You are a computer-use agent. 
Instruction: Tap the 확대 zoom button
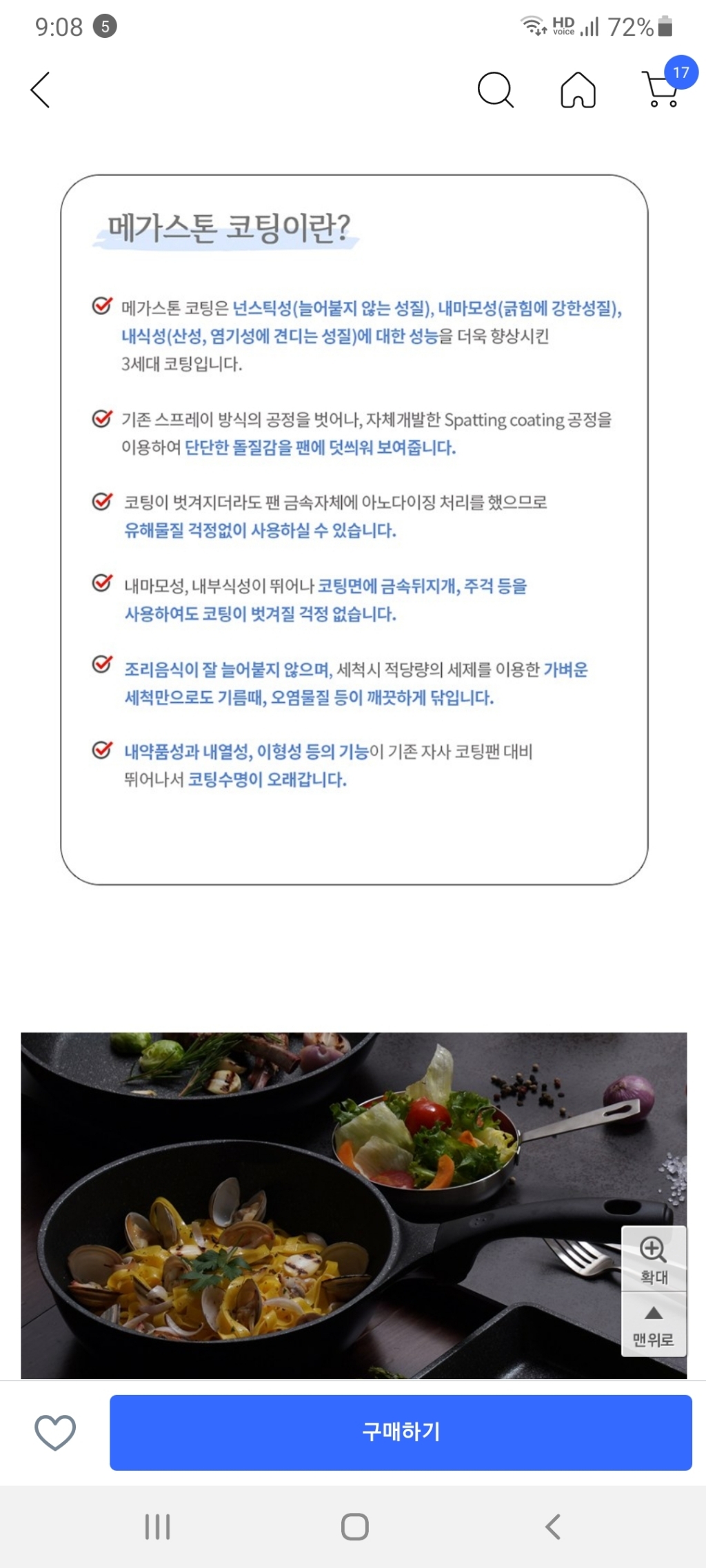point(654,1259)
